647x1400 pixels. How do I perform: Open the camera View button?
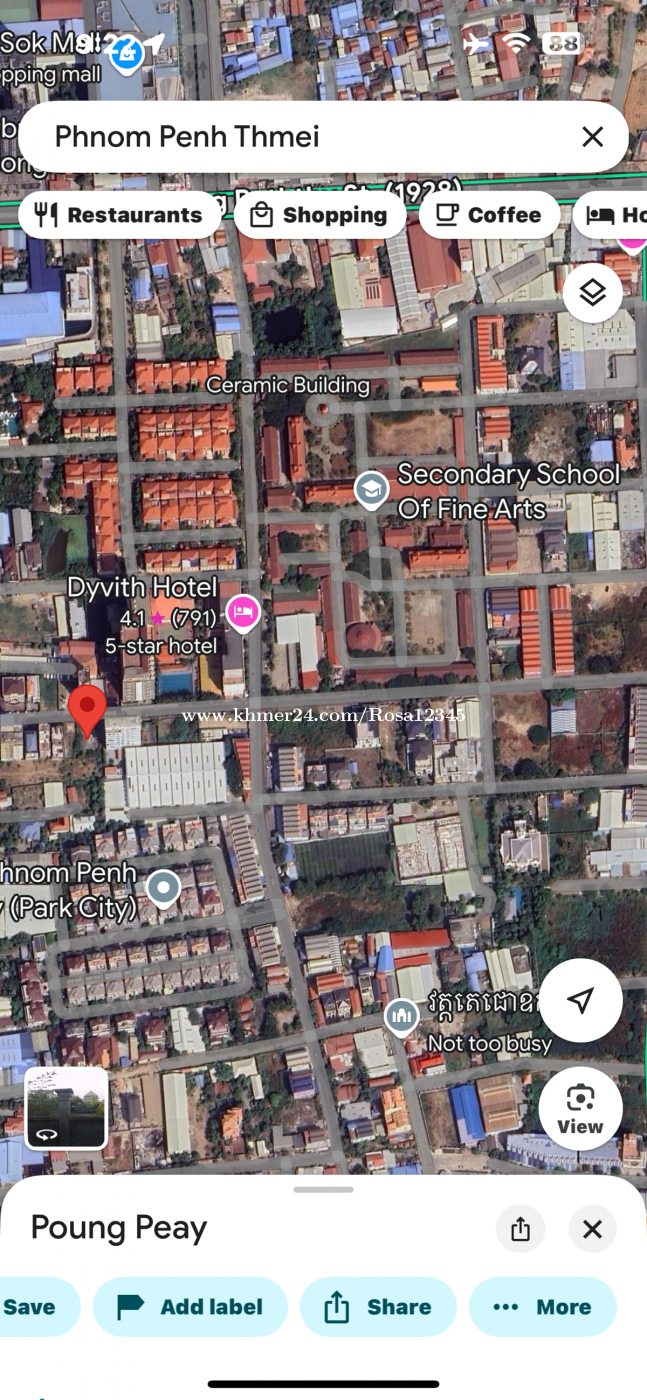[x=581, y=1108]
